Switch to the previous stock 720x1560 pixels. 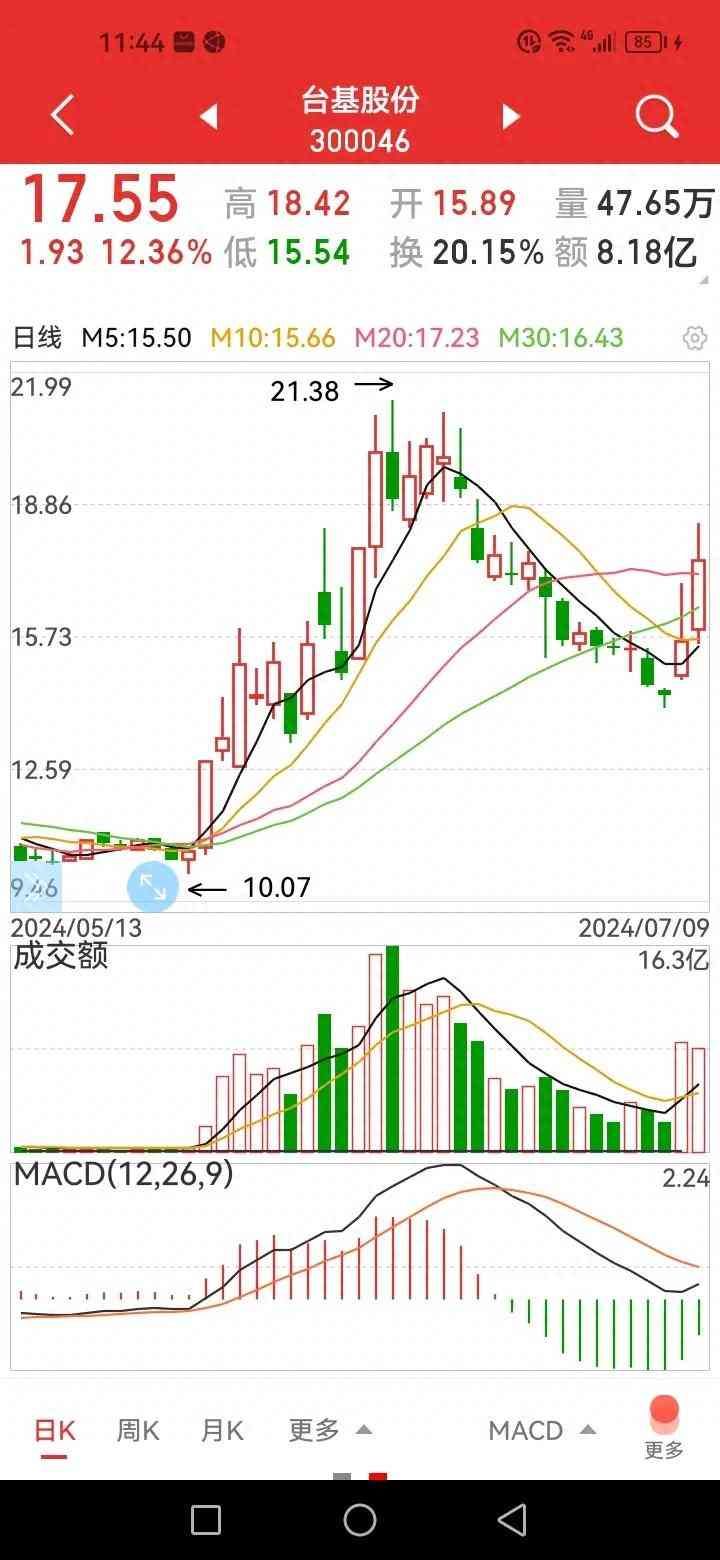[x=209, y=117]
